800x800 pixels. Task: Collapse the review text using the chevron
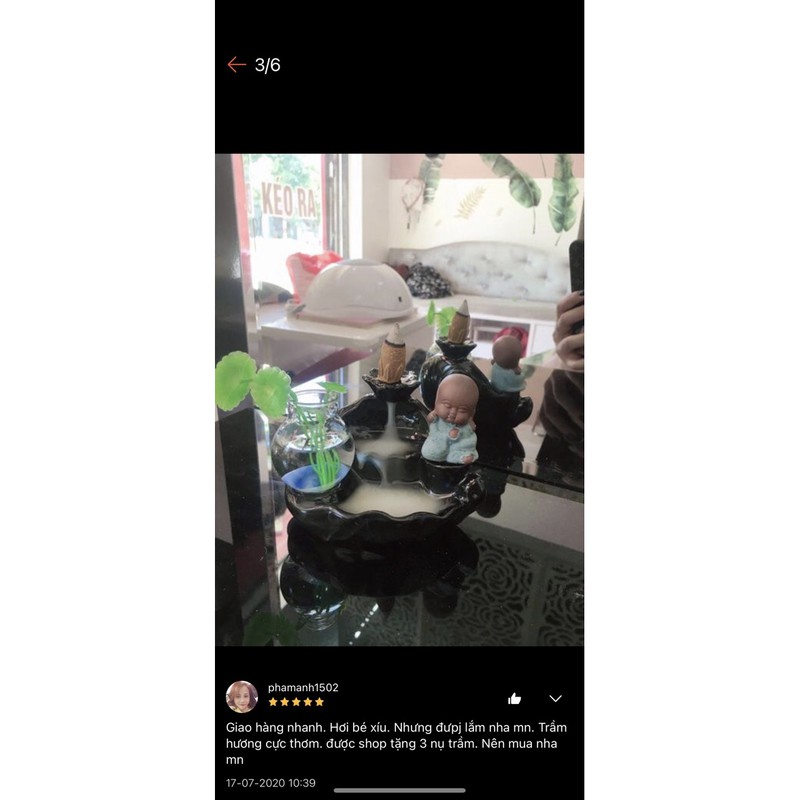(555, 698)
